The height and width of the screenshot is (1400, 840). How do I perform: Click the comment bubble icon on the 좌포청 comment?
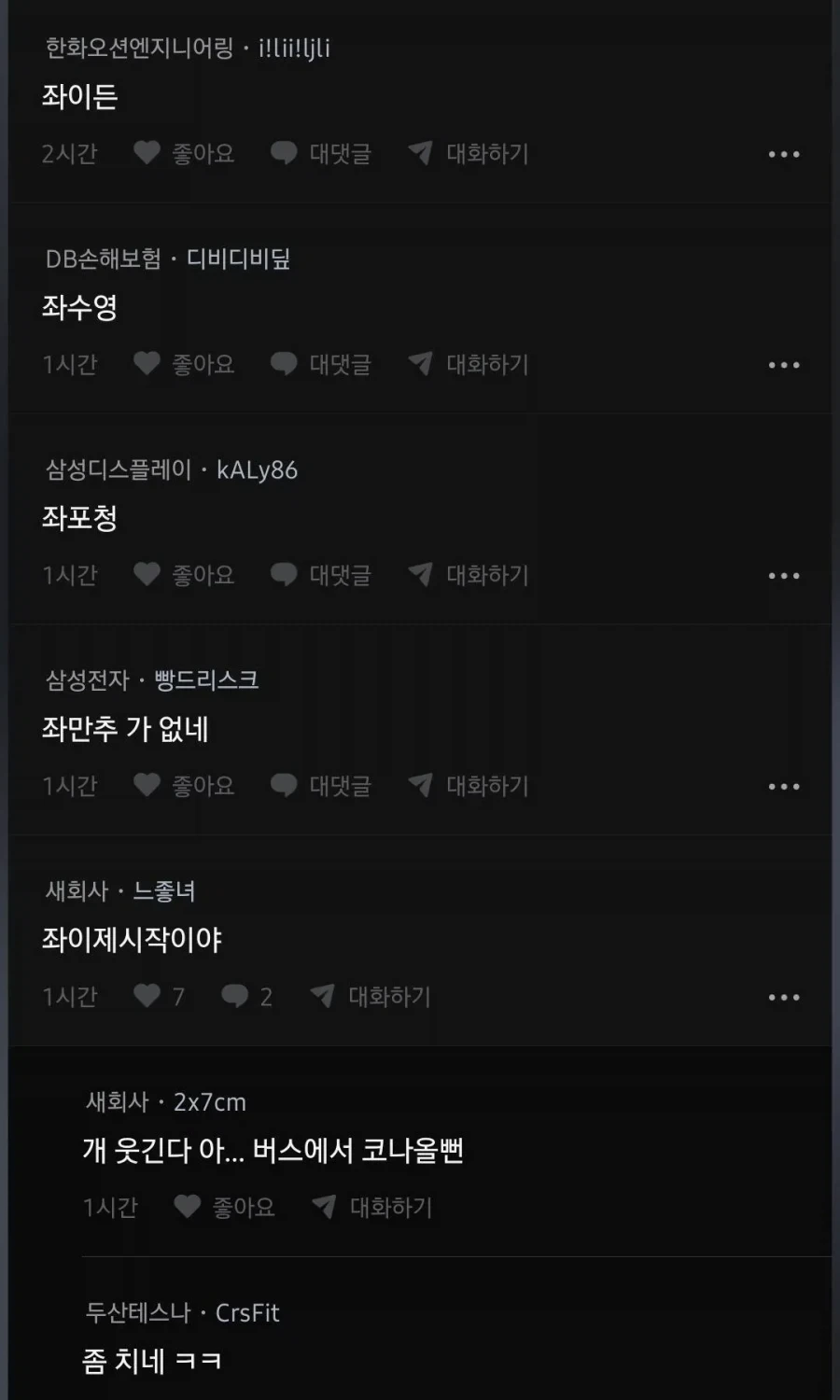(283, 575)
